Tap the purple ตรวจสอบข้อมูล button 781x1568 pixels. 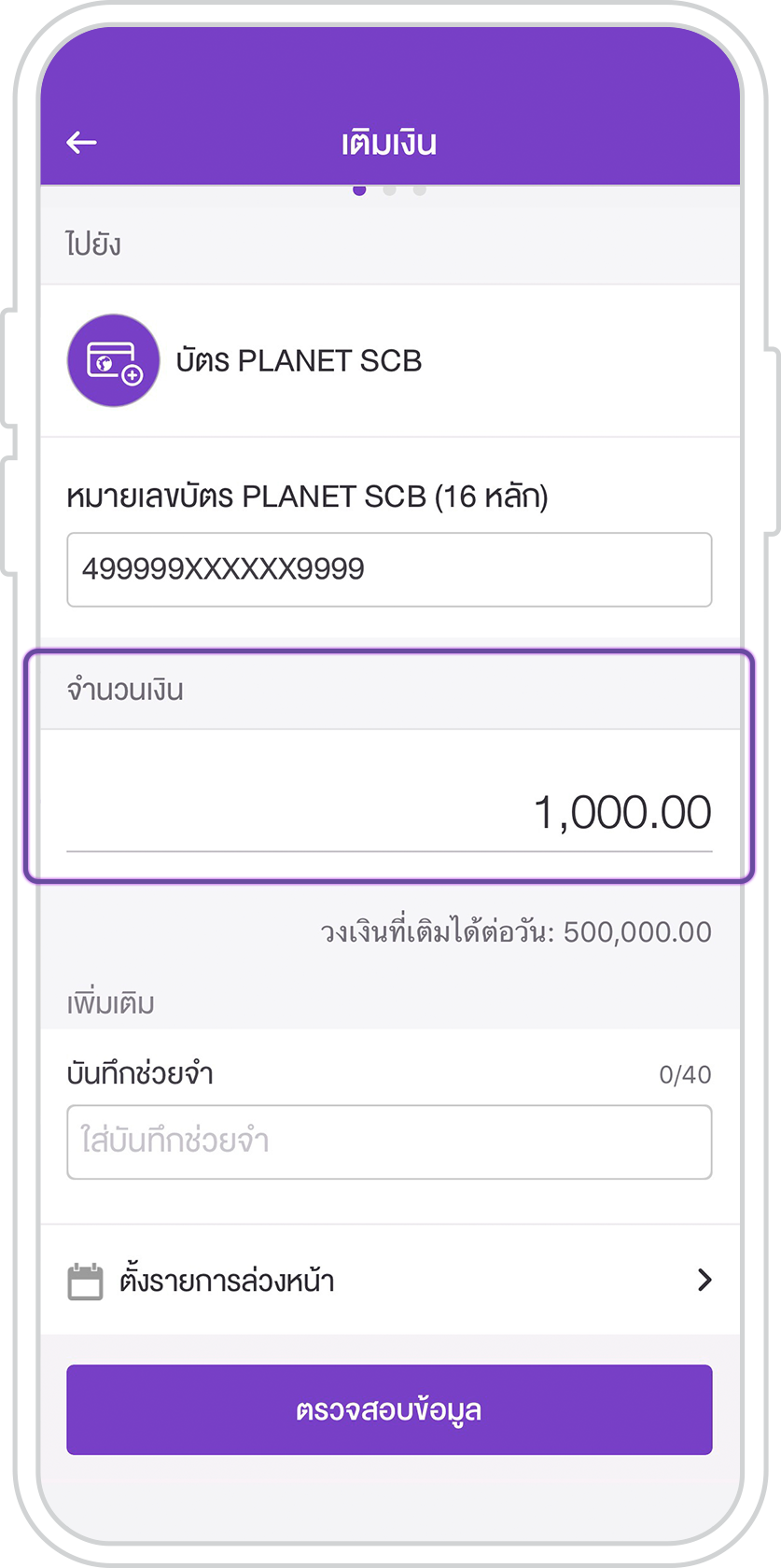coord(389,1409)
